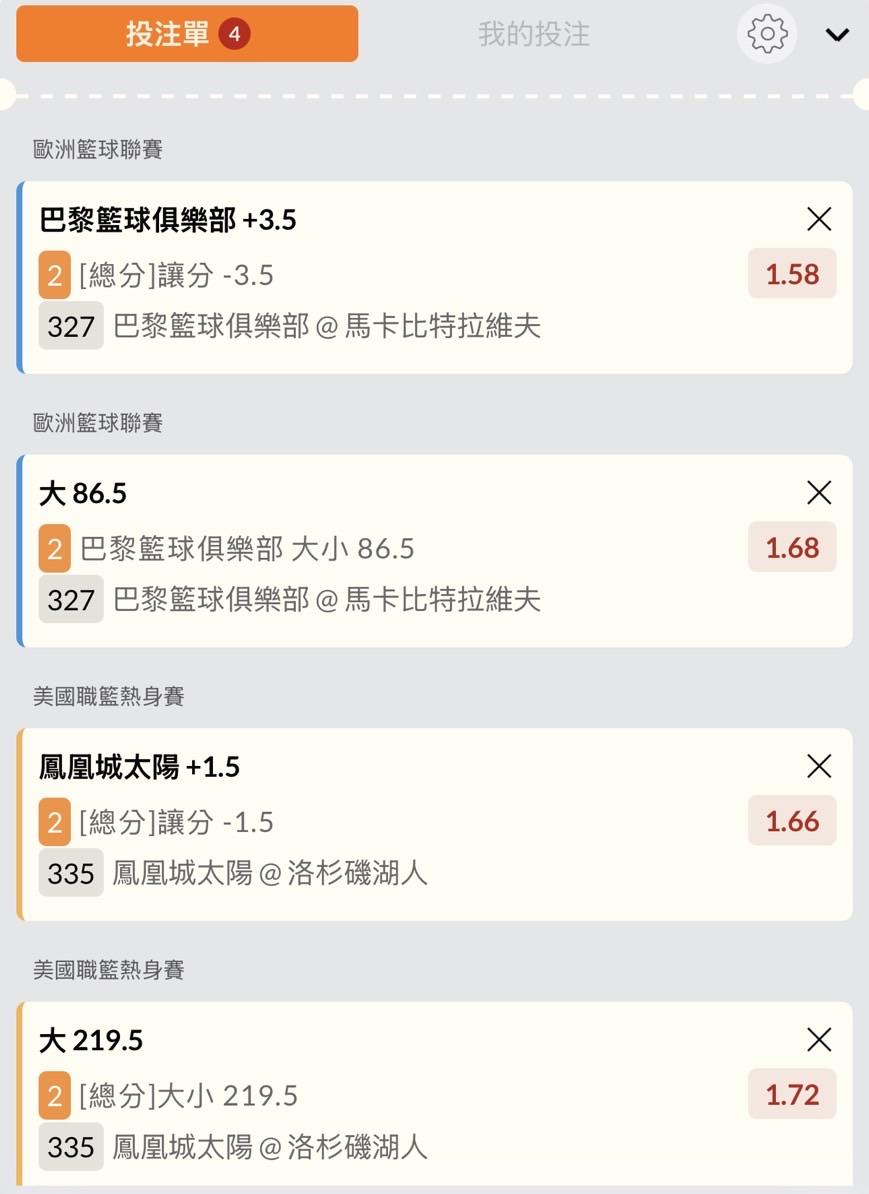The image size is (869, 1194).
Task: Switch to the 我的投注 tab
Action: tap(534, 34)
